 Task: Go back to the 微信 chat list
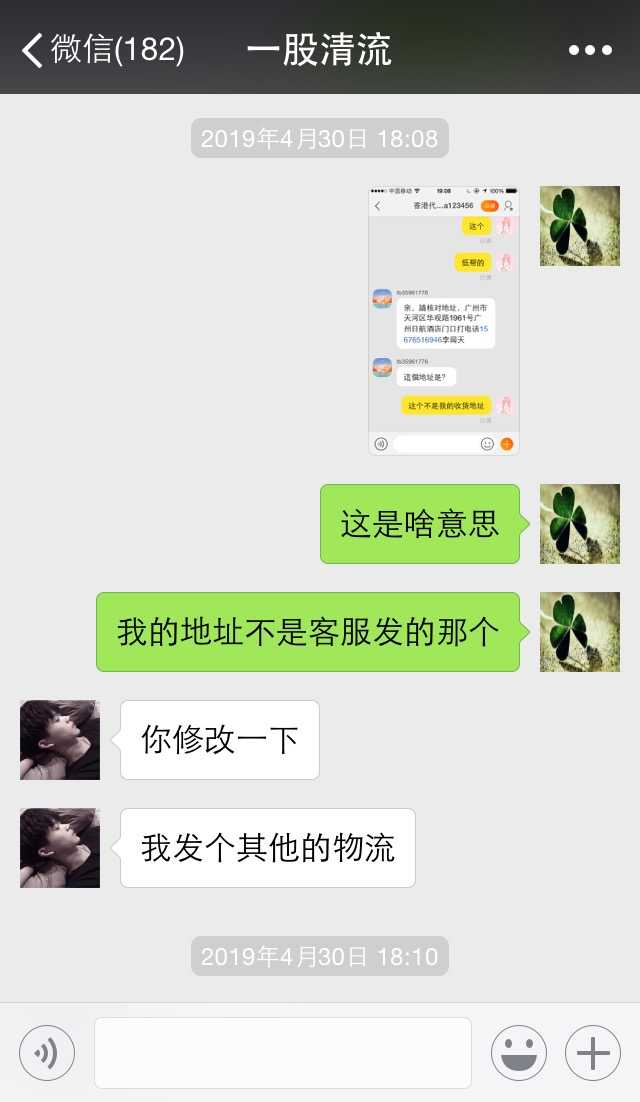(100, 49)
